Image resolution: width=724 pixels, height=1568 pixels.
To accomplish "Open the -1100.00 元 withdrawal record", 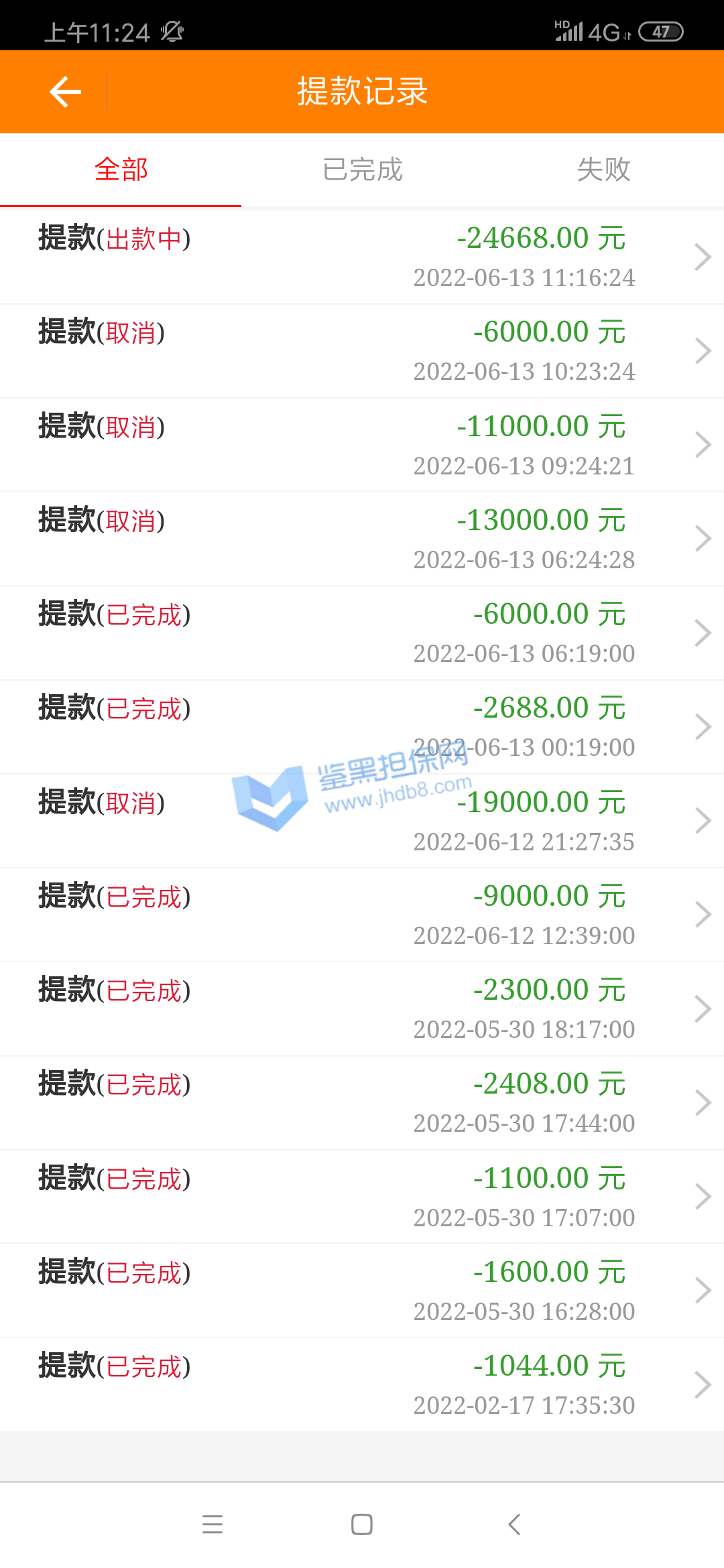I will 362,1196.
